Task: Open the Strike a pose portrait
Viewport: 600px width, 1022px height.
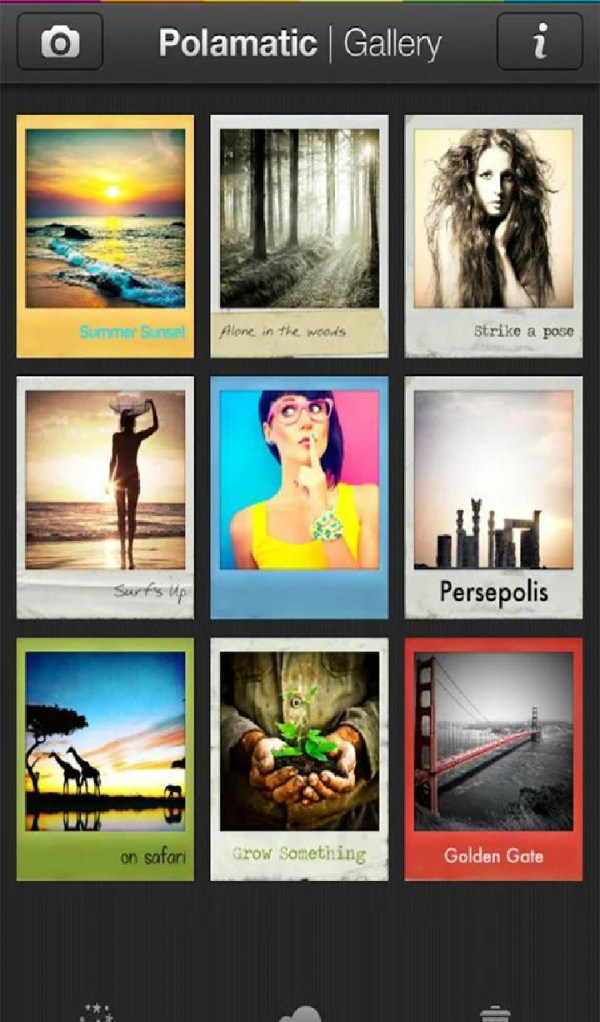Action: point(493,235)
